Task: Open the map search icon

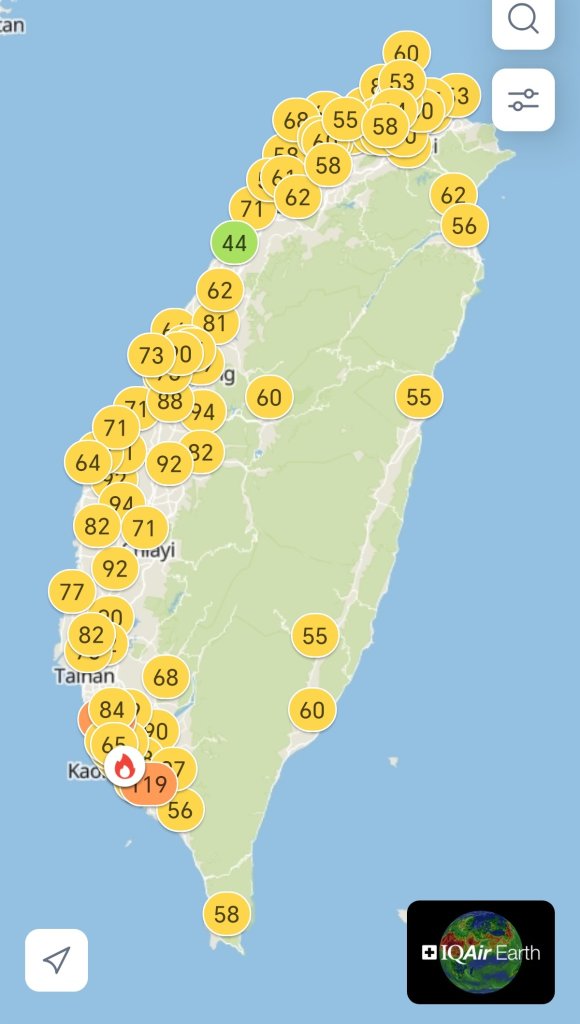Action: point(523,20)
